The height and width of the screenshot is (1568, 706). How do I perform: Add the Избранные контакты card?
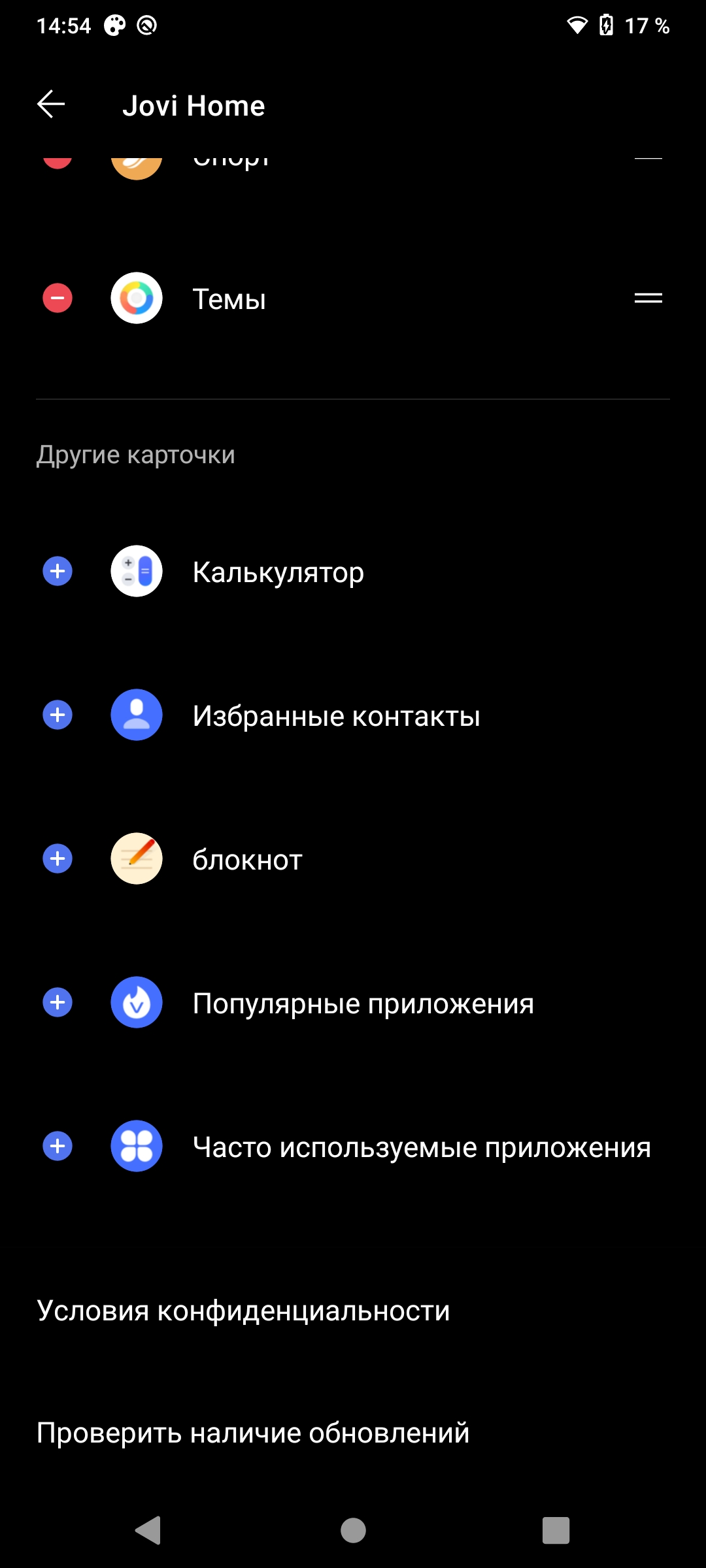point(58,715)
